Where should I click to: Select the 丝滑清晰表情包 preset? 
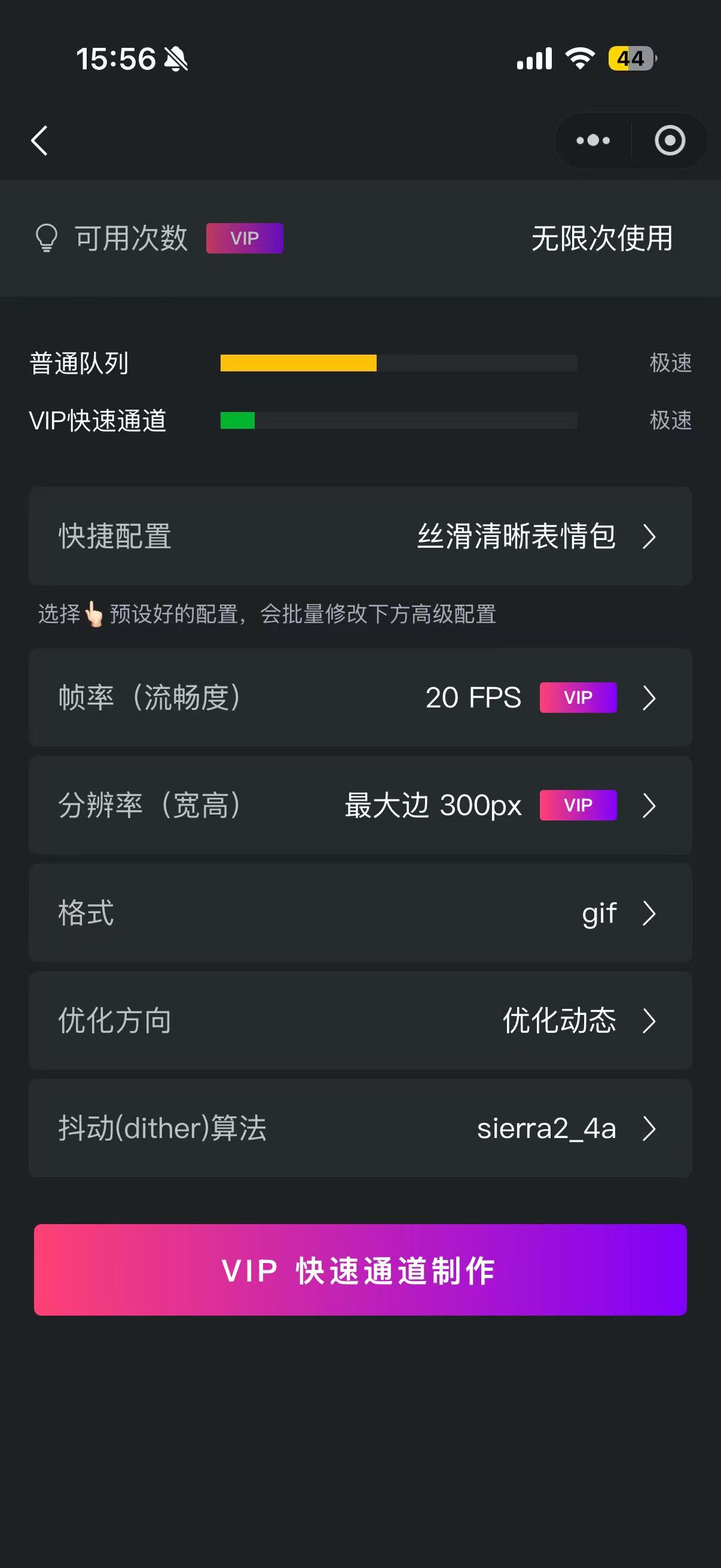point(516,536)
